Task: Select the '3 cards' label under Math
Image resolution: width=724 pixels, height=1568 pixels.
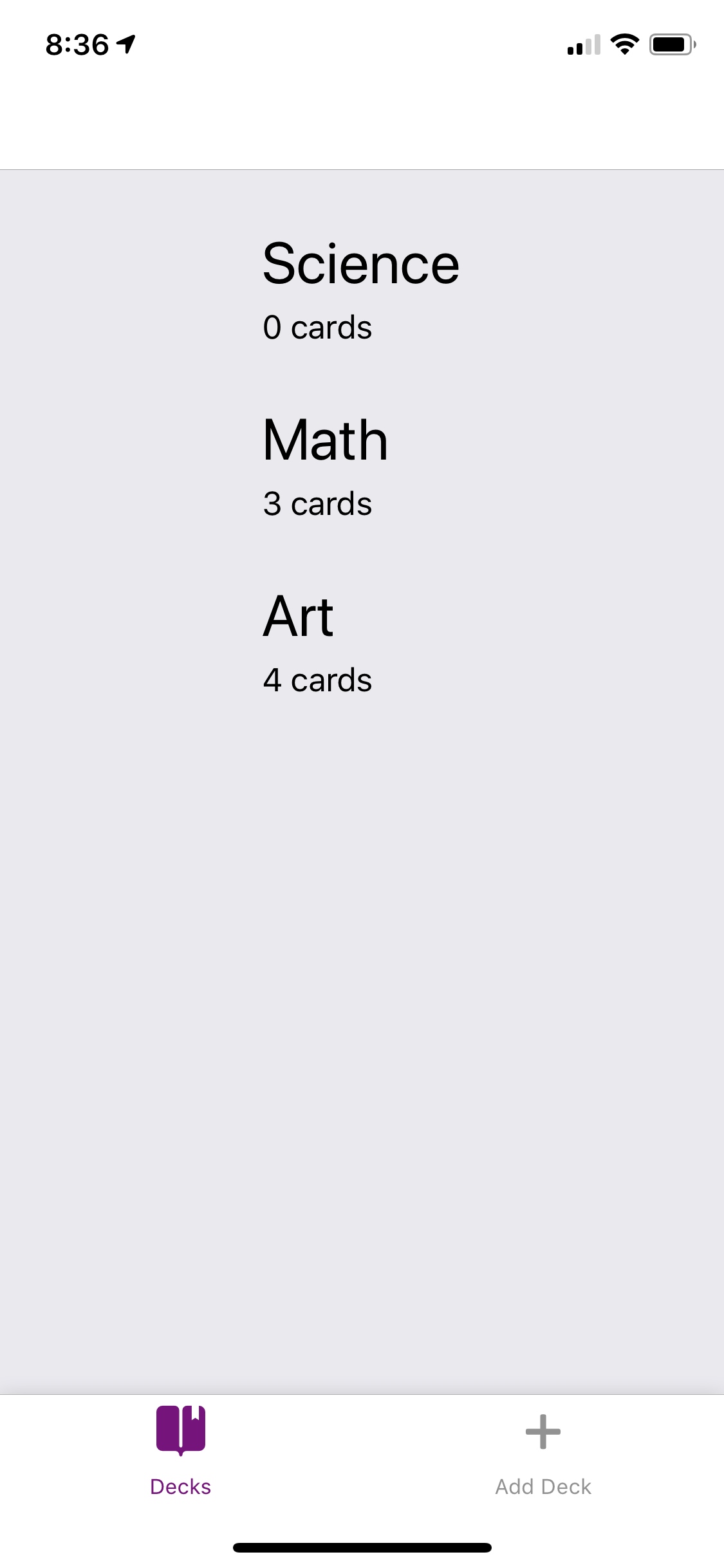Action: [317, 504]
